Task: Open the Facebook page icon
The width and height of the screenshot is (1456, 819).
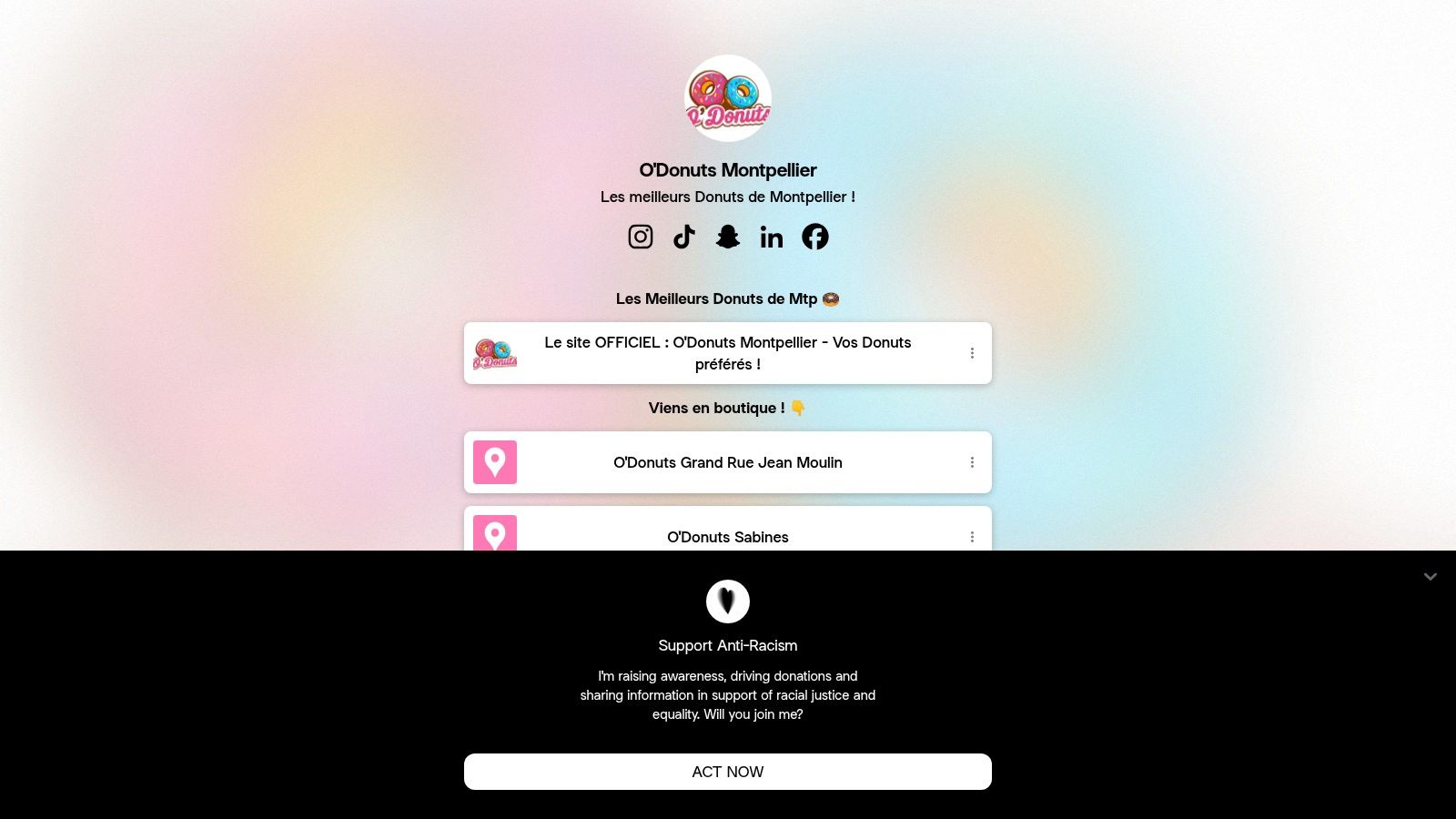Action: [815, 237]
